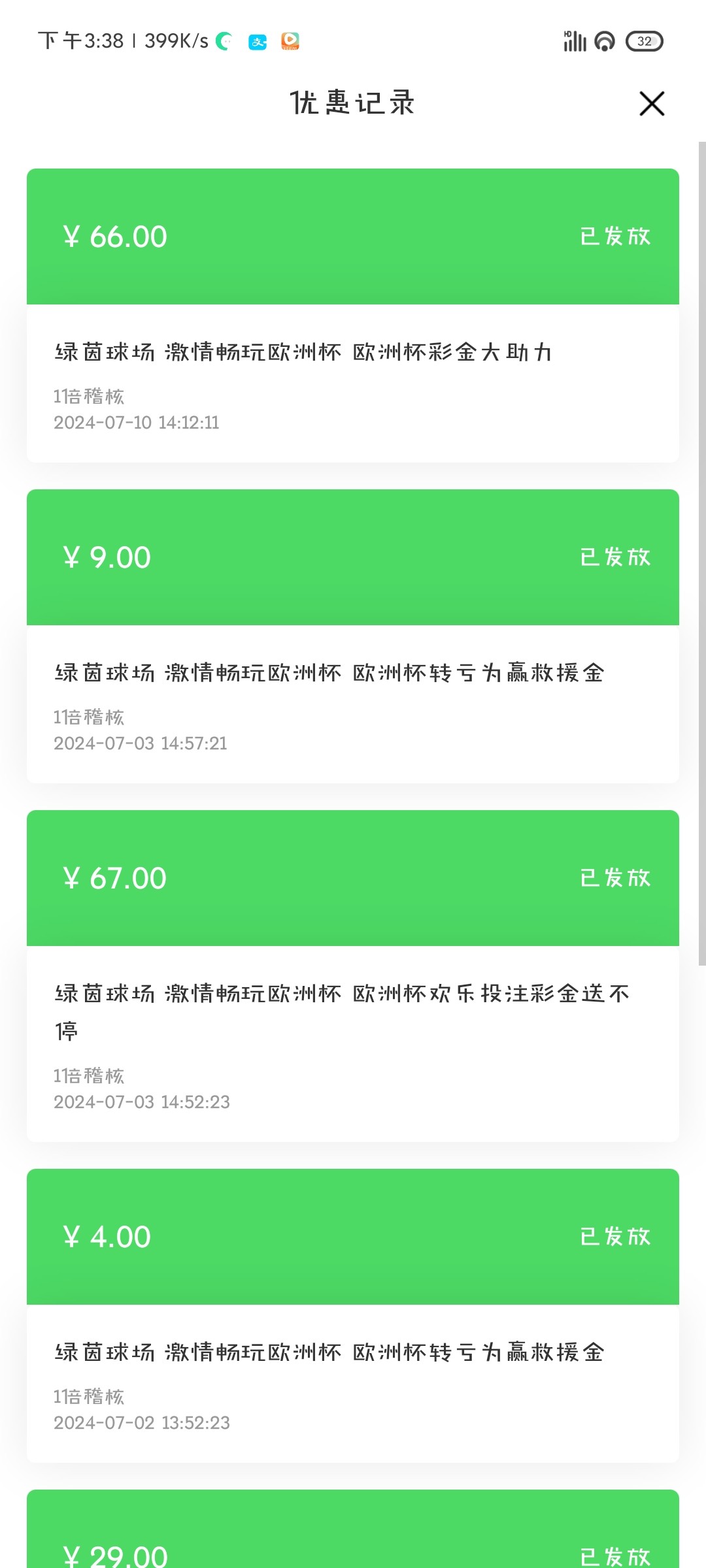Close the 优惠记录 page
Viewport: 706px width, 1568px height.
click(x=651, y=104)
